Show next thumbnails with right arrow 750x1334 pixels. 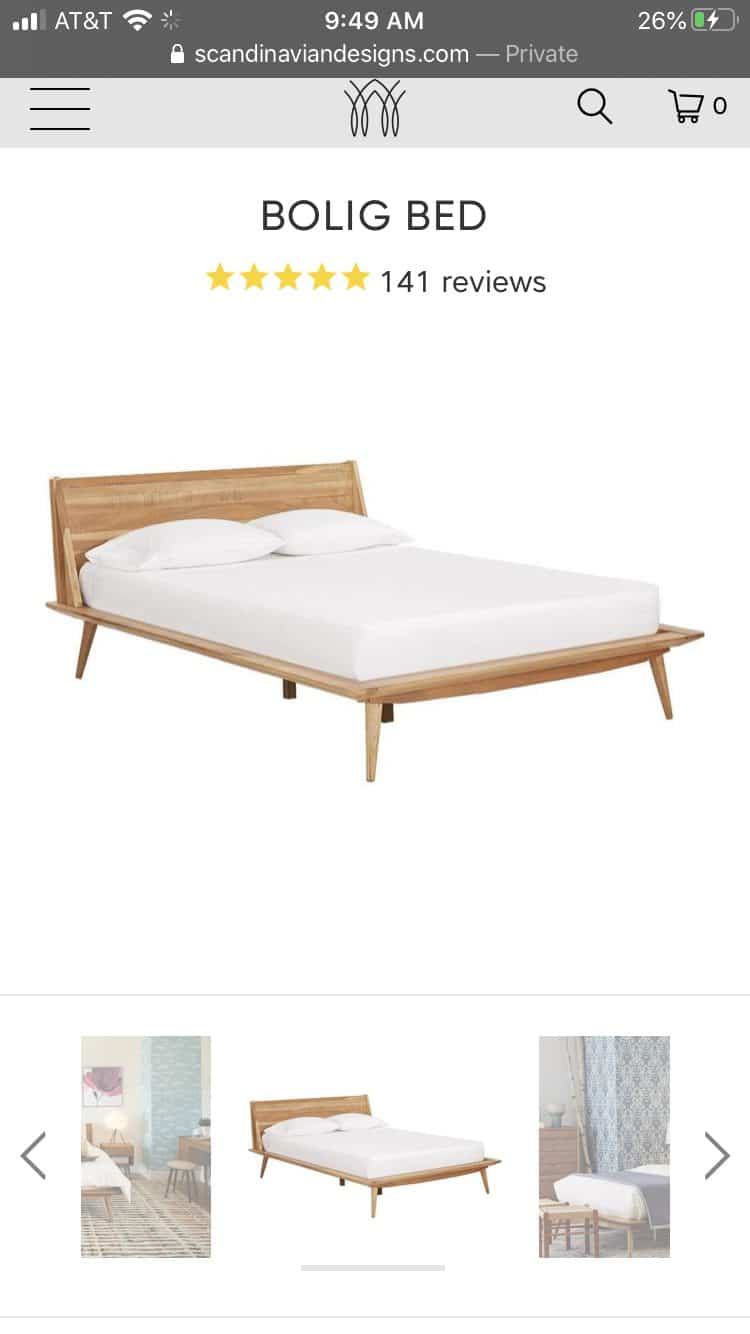pyautogui.click(x=716, y=1156)
